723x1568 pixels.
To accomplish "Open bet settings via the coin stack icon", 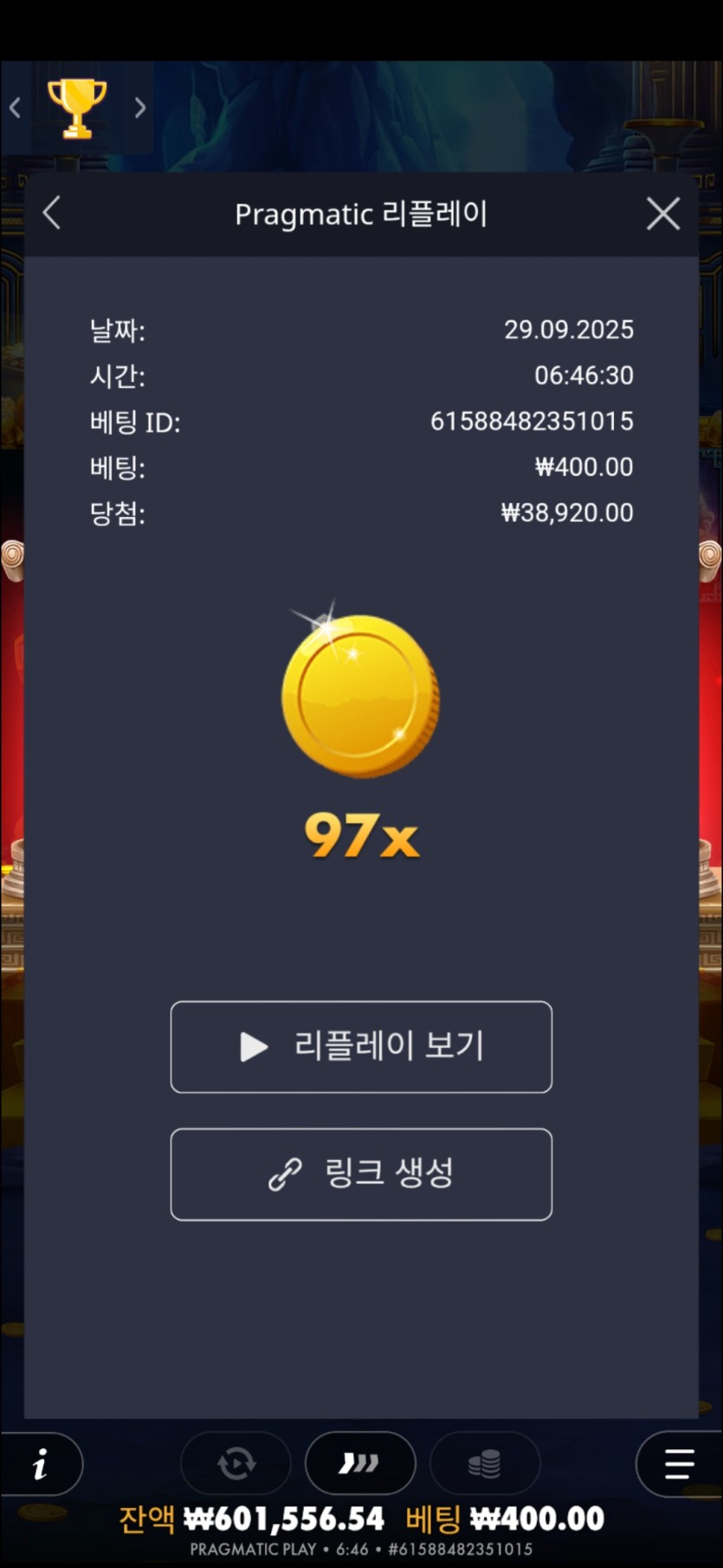I will point(485,1464).
